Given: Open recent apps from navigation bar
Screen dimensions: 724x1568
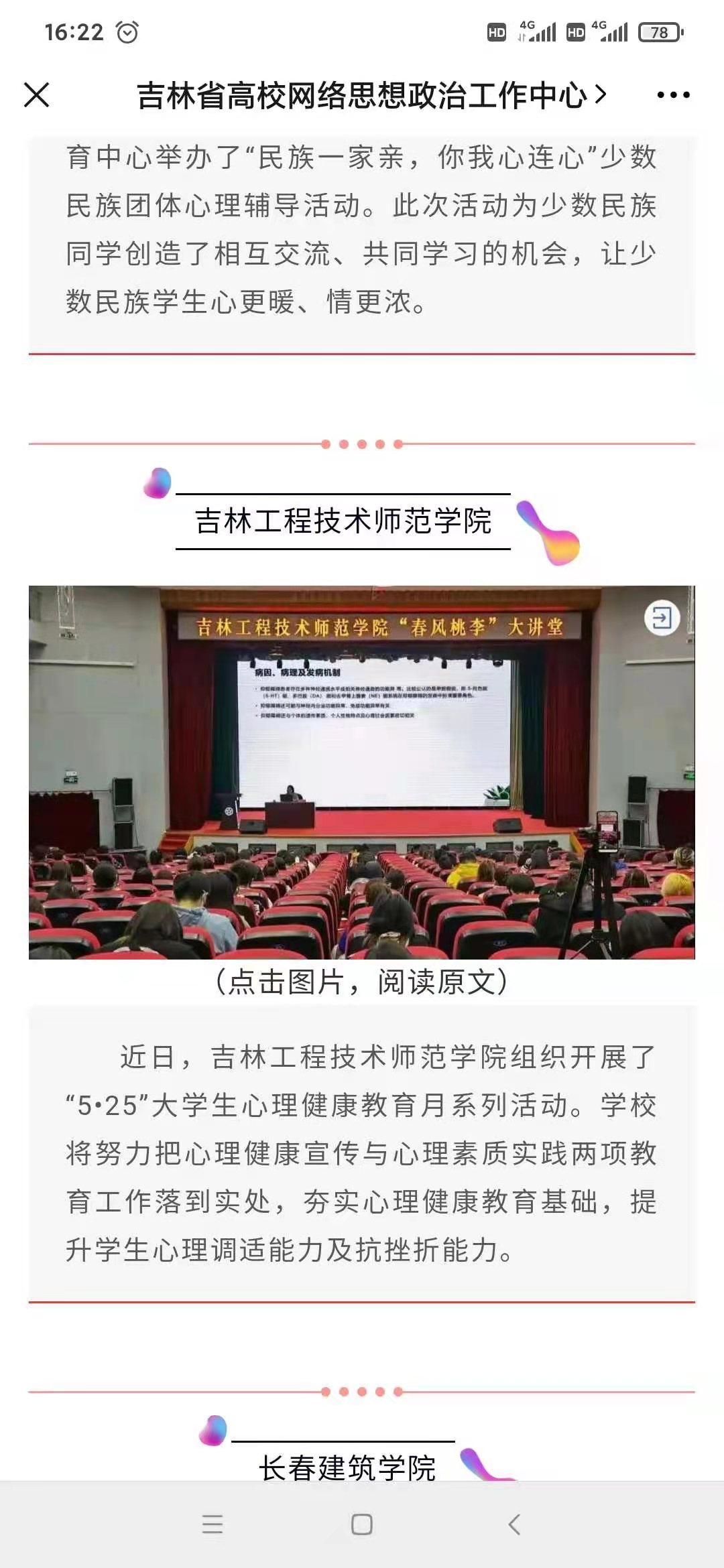Looking at the screenshot, I should (213, 1524).
